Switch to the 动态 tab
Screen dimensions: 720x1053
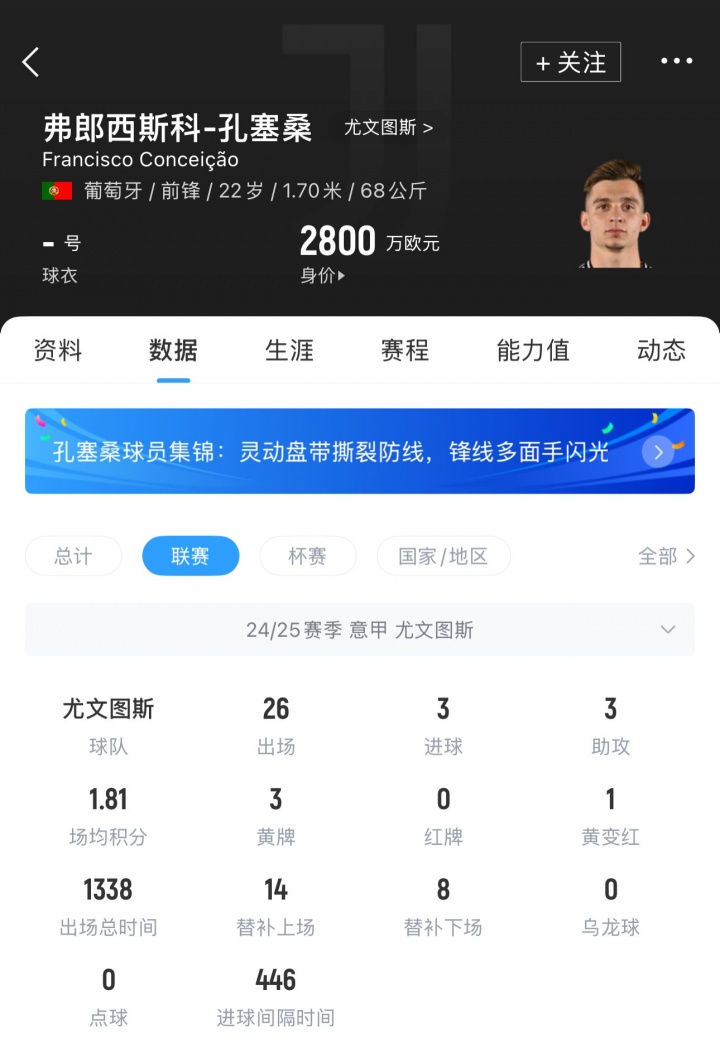click(x=661, y=350)
